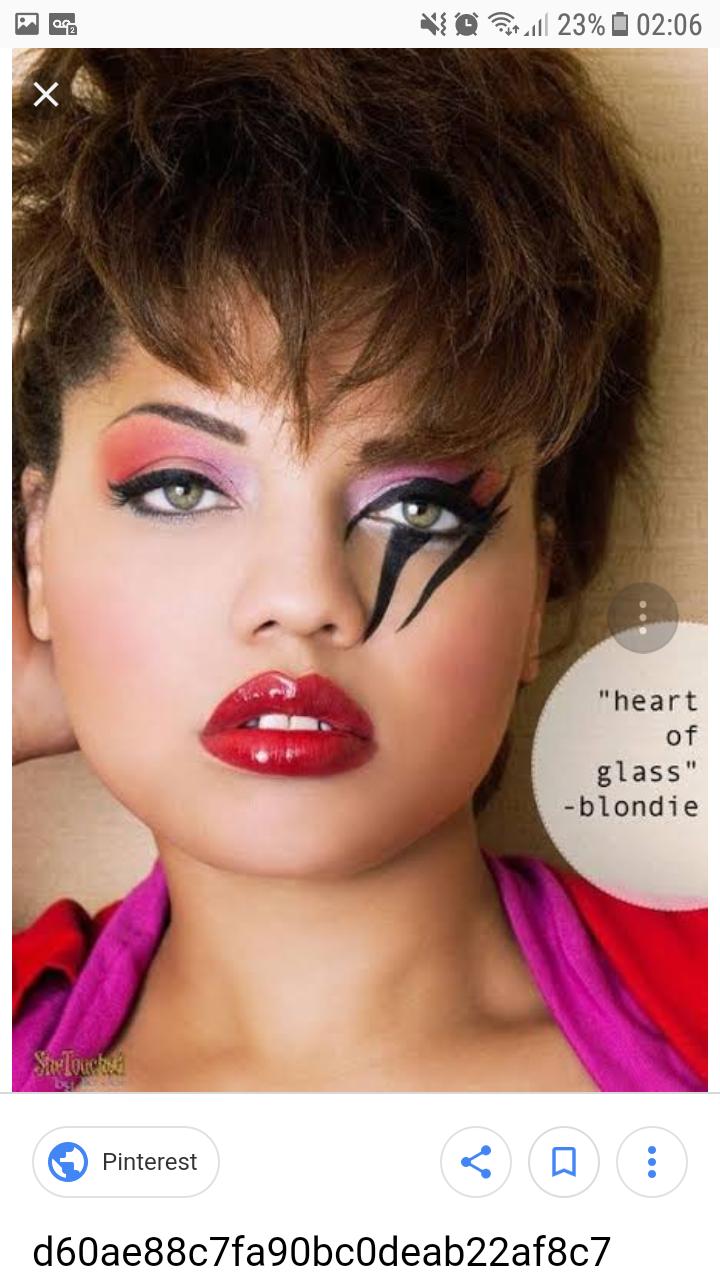This screenshot has width=720, height=1280.
Task: Share this image
Action: click(x=476, y=1162)
